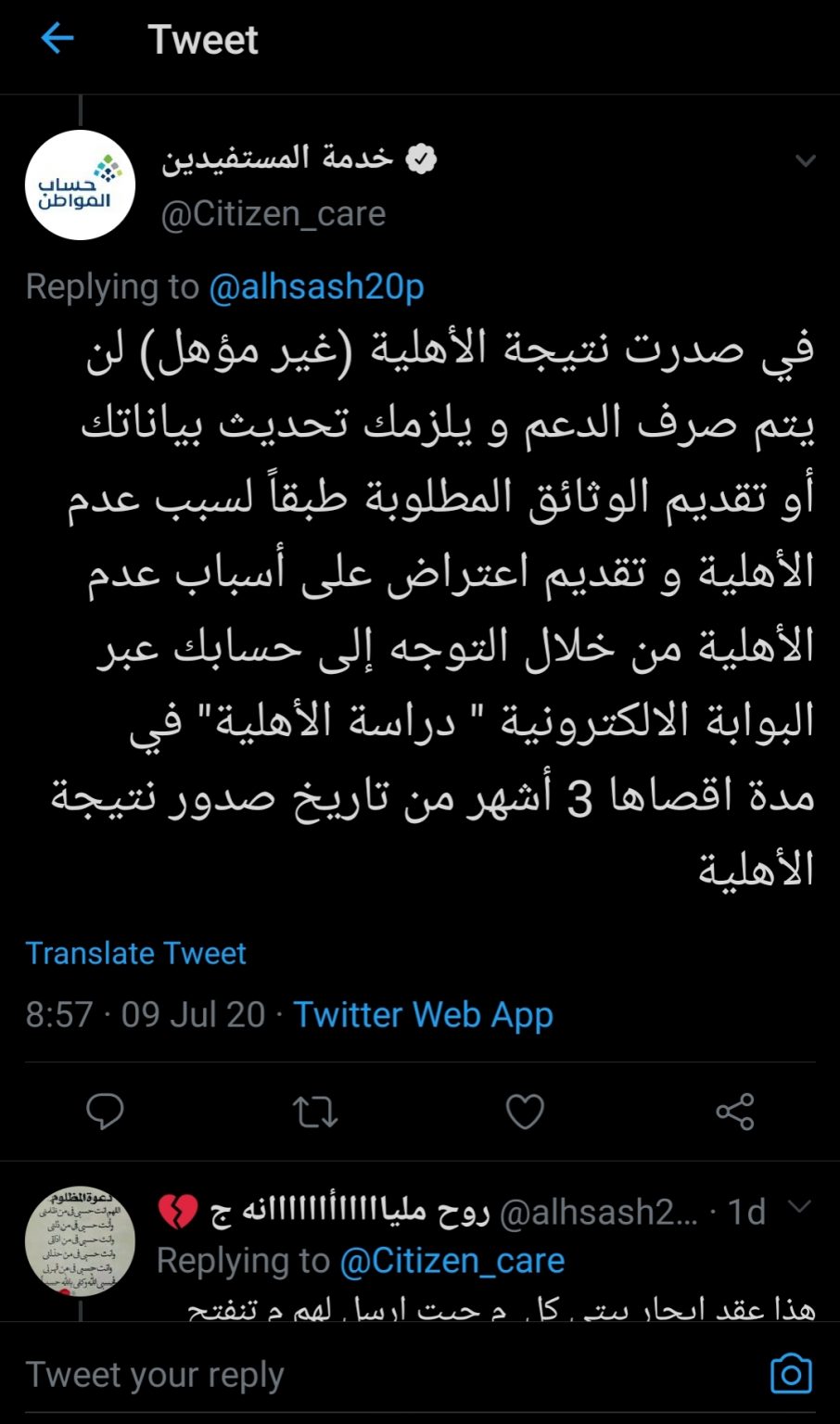
Task: Open the Twitter Web App source link
Action: 423,1014
